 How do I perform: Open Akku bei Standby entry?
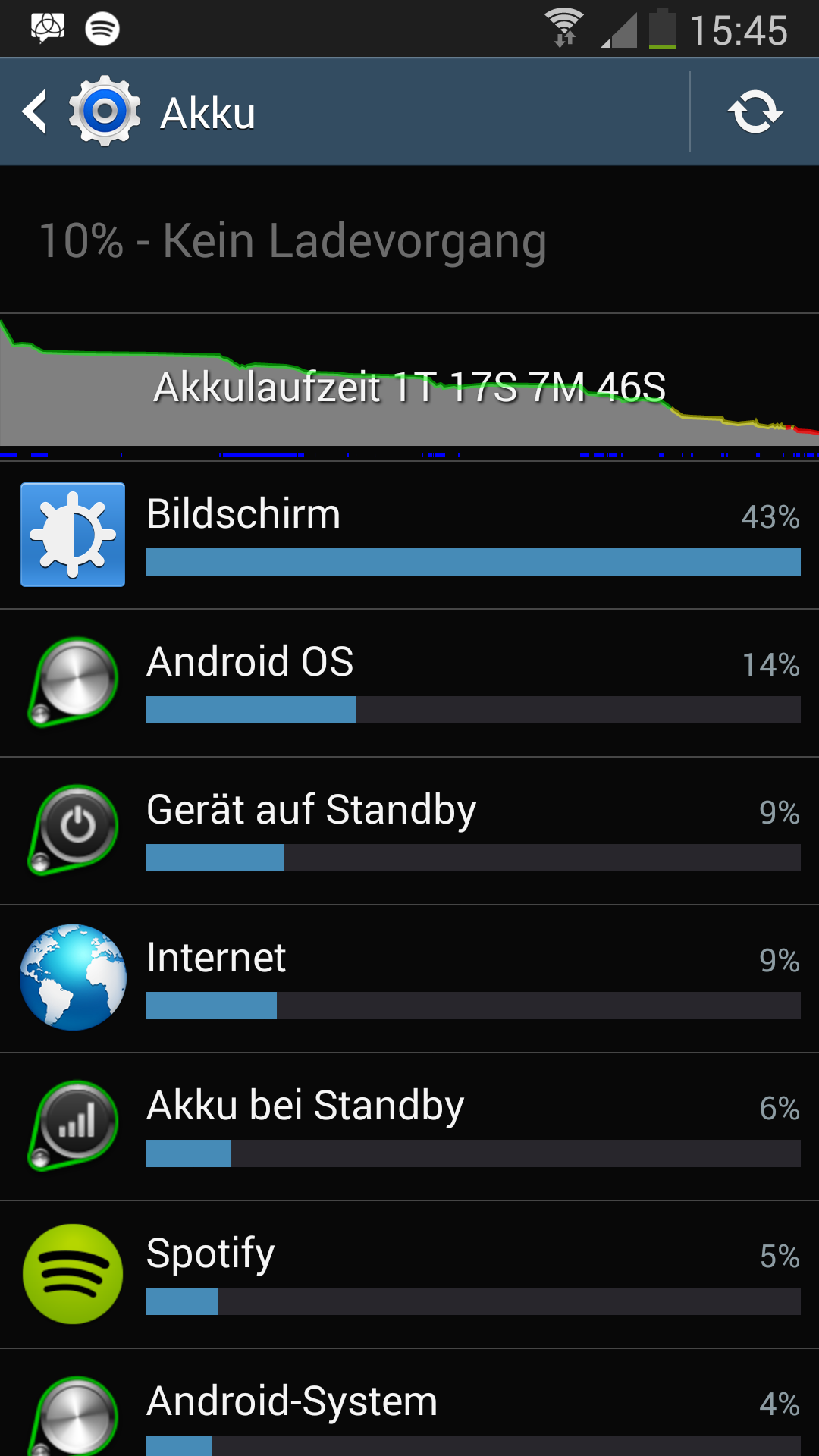(409, 1127)
